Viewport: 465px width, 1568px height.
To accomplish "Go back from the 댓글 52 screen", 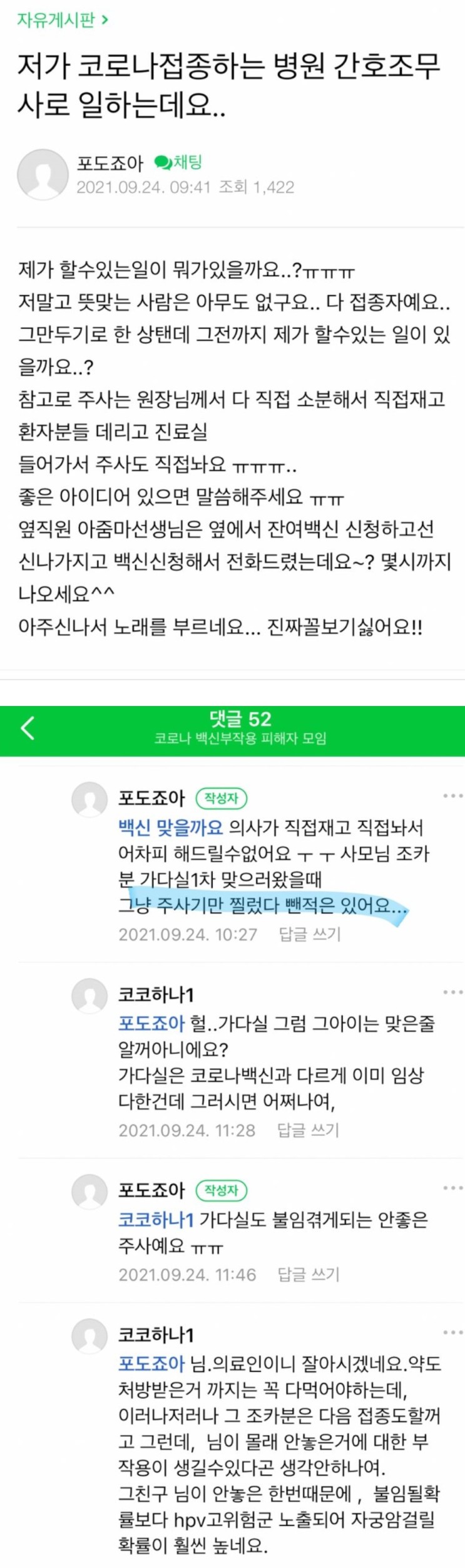I will [28, 728].
